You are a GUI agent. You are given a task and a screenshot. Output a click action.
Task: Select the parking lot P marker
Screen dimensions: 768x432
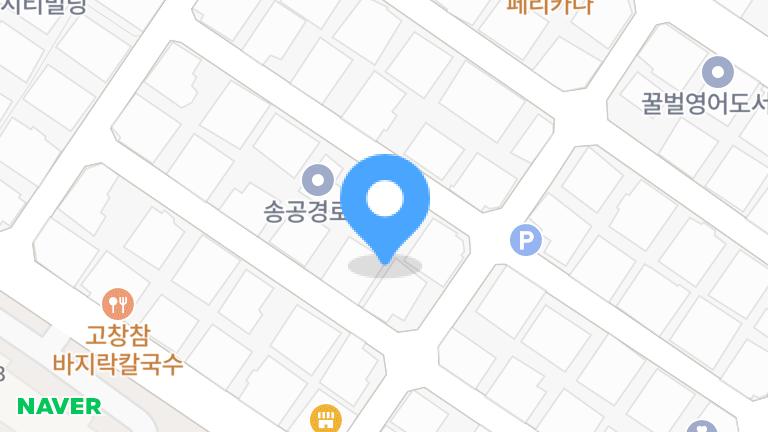point(525,240)
